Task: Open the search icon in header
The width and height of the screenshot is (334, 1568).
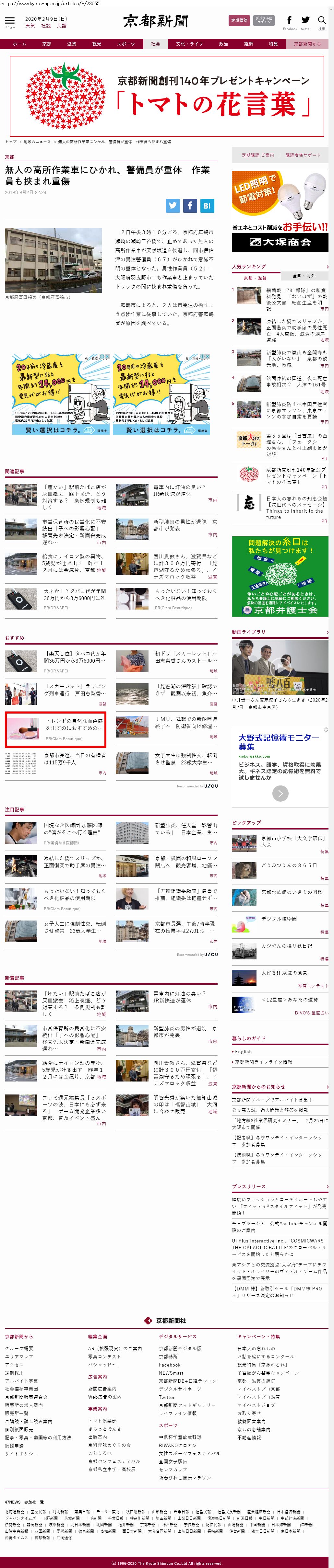Action: 321,21
